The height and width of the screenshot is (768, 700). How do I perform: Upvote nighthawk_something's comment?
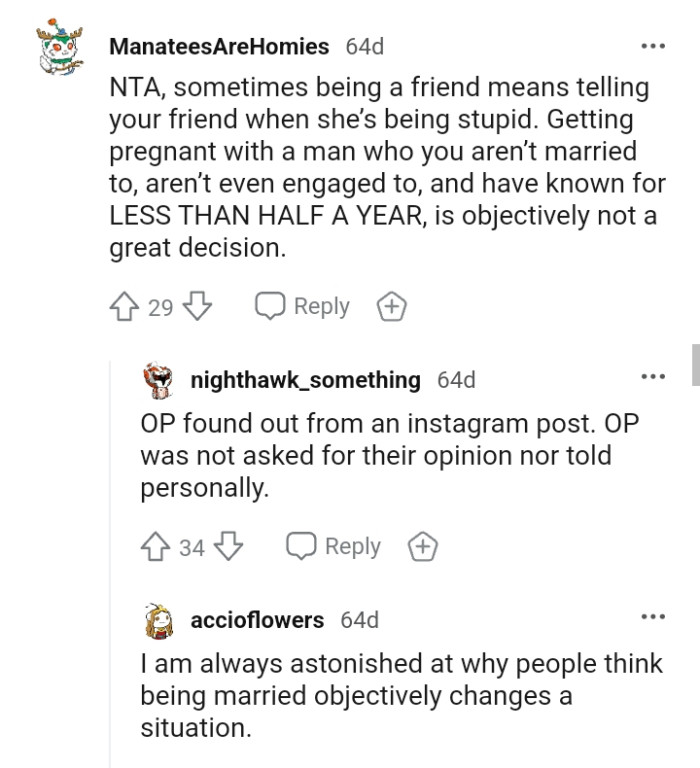[157, 546]
